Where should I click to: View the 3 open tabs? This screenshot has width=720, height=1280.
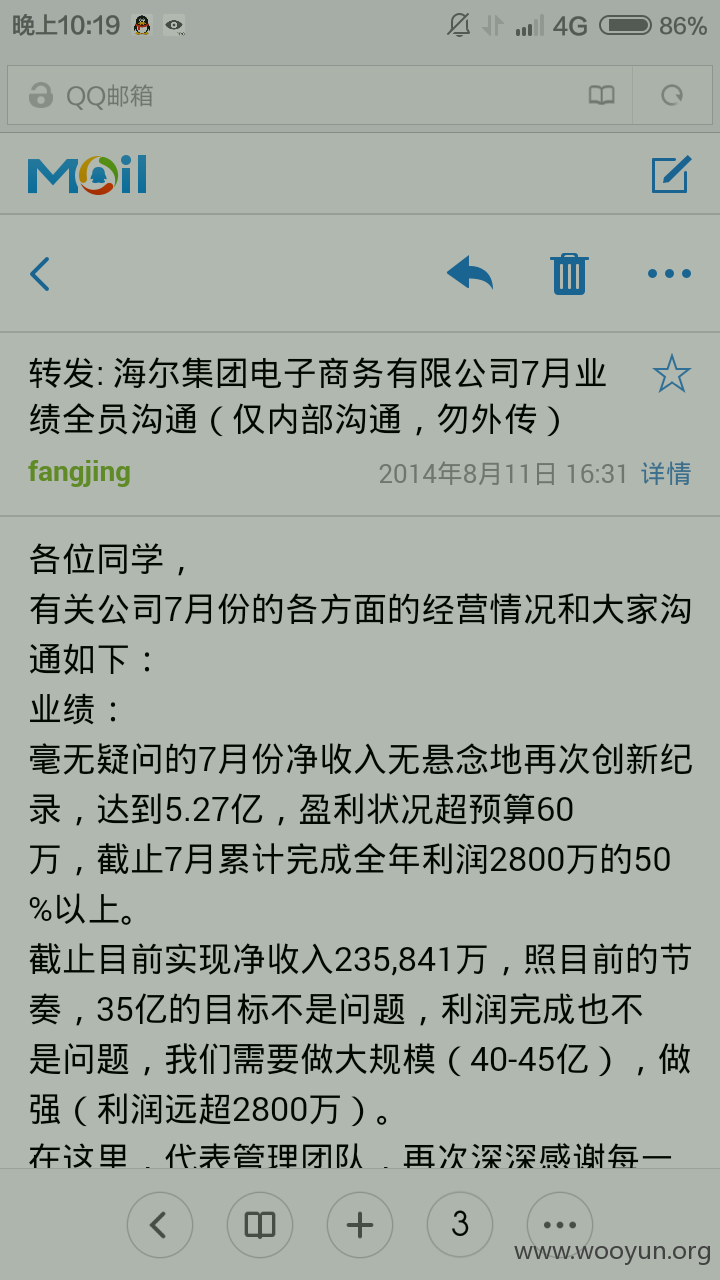tap(460, 1224)
